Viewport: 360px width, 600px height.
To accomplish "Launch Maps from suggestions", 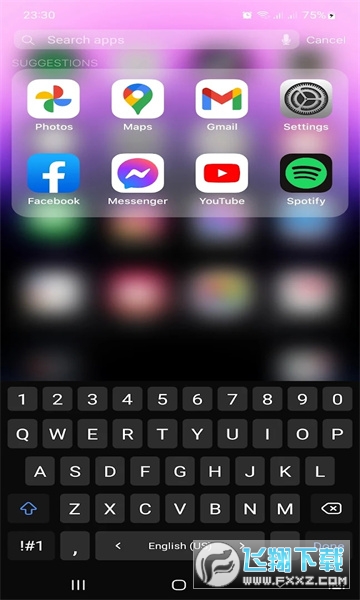I will pyautogui.click(x=138, y=105).
